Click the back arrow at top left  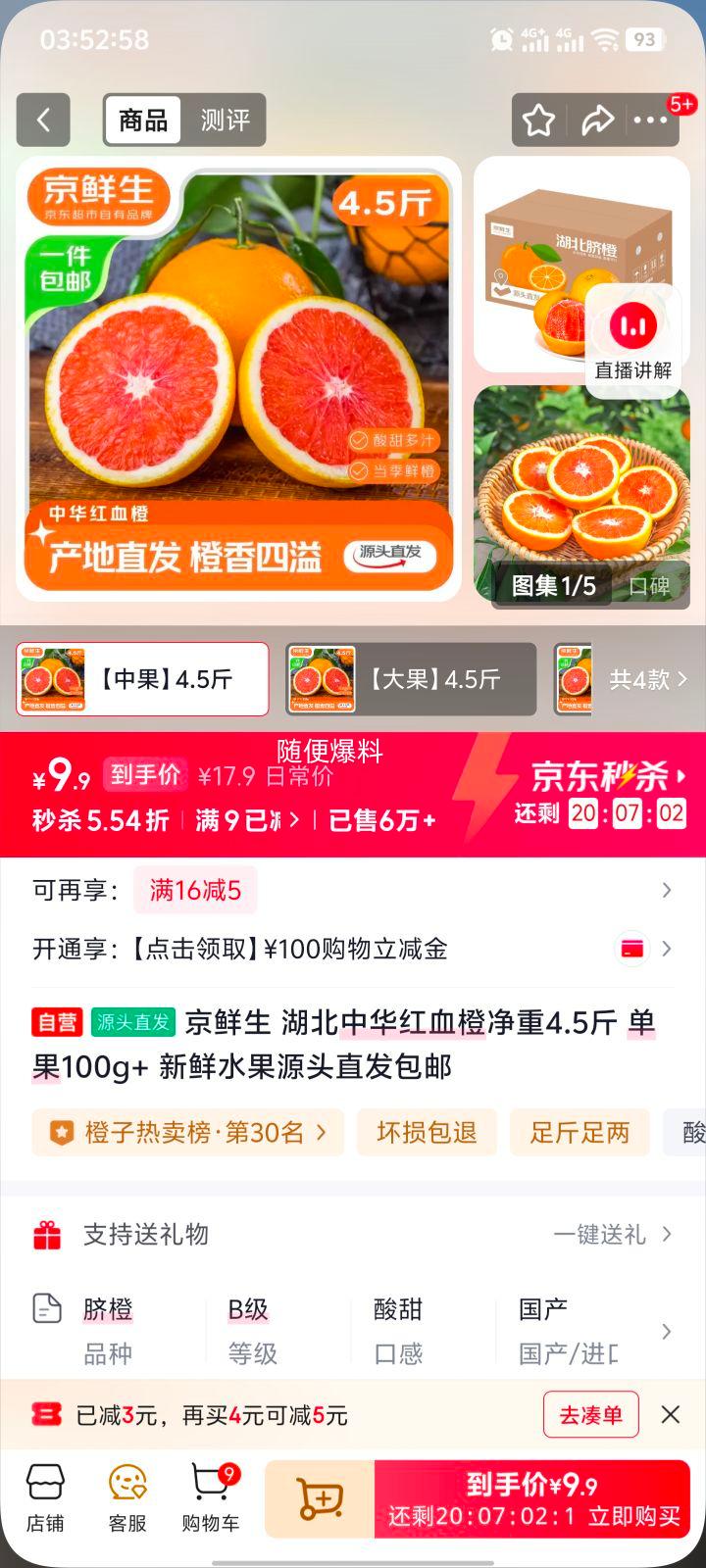click(x=43, y=120)
